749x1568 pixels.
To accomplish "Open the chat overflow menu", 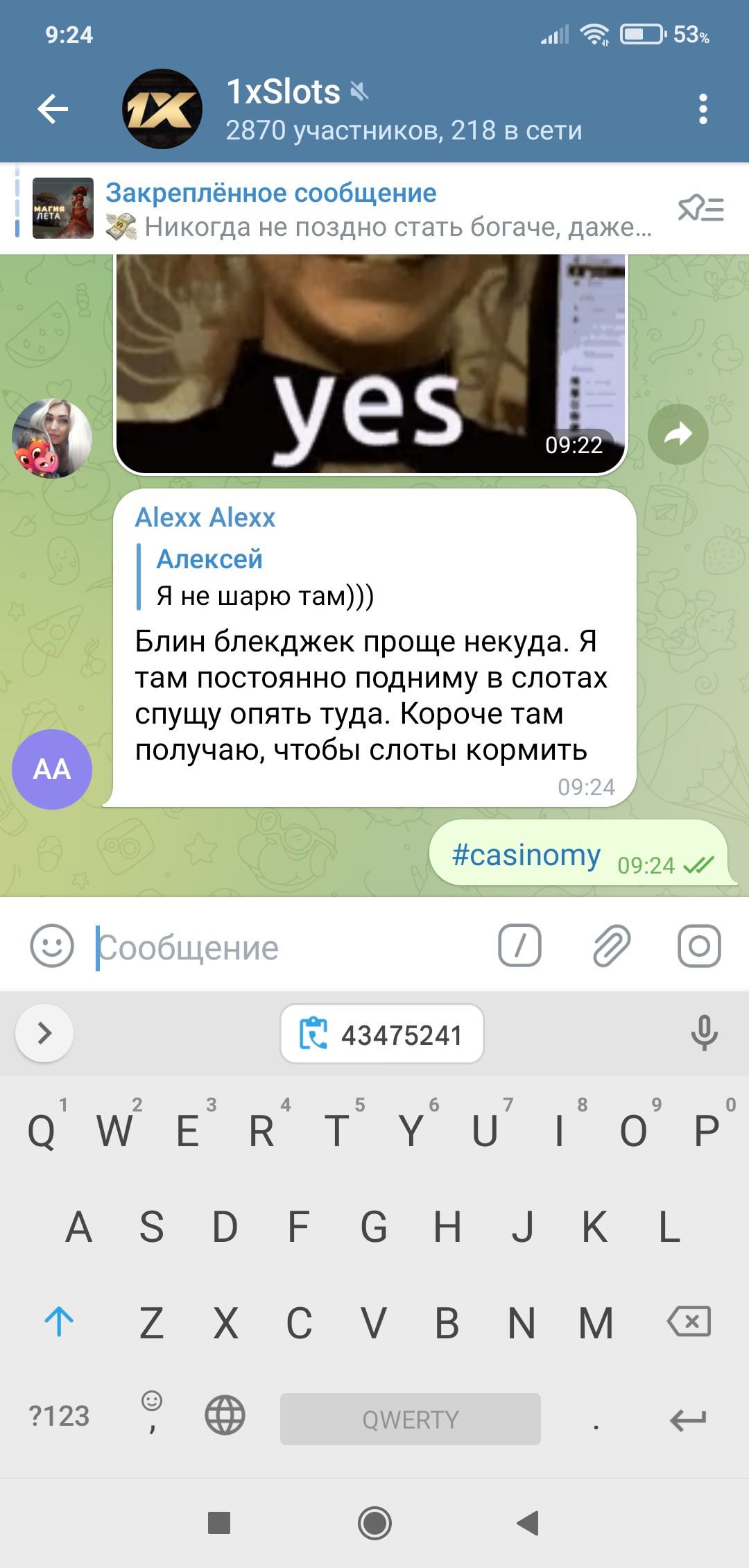I will pyautogui.click(x=703, y=109).
